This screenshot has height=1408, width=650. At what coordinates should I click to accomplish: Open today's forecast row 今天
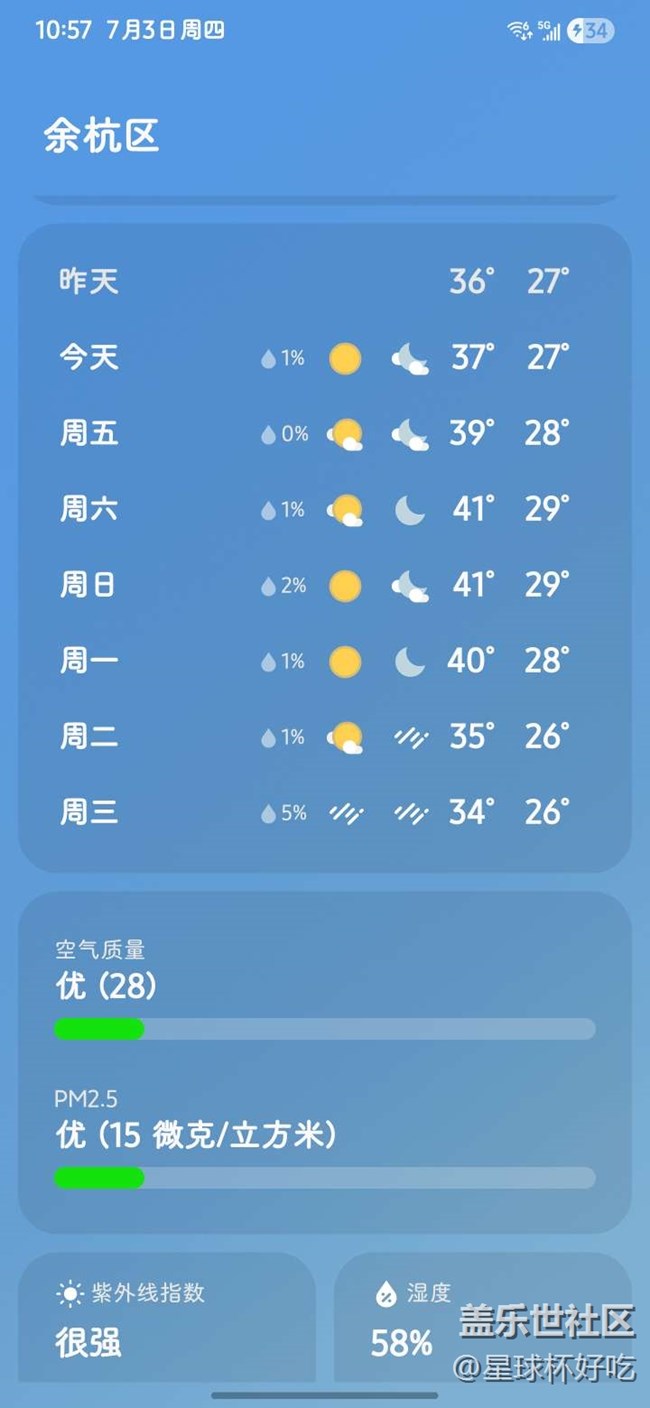click(325, 357)
